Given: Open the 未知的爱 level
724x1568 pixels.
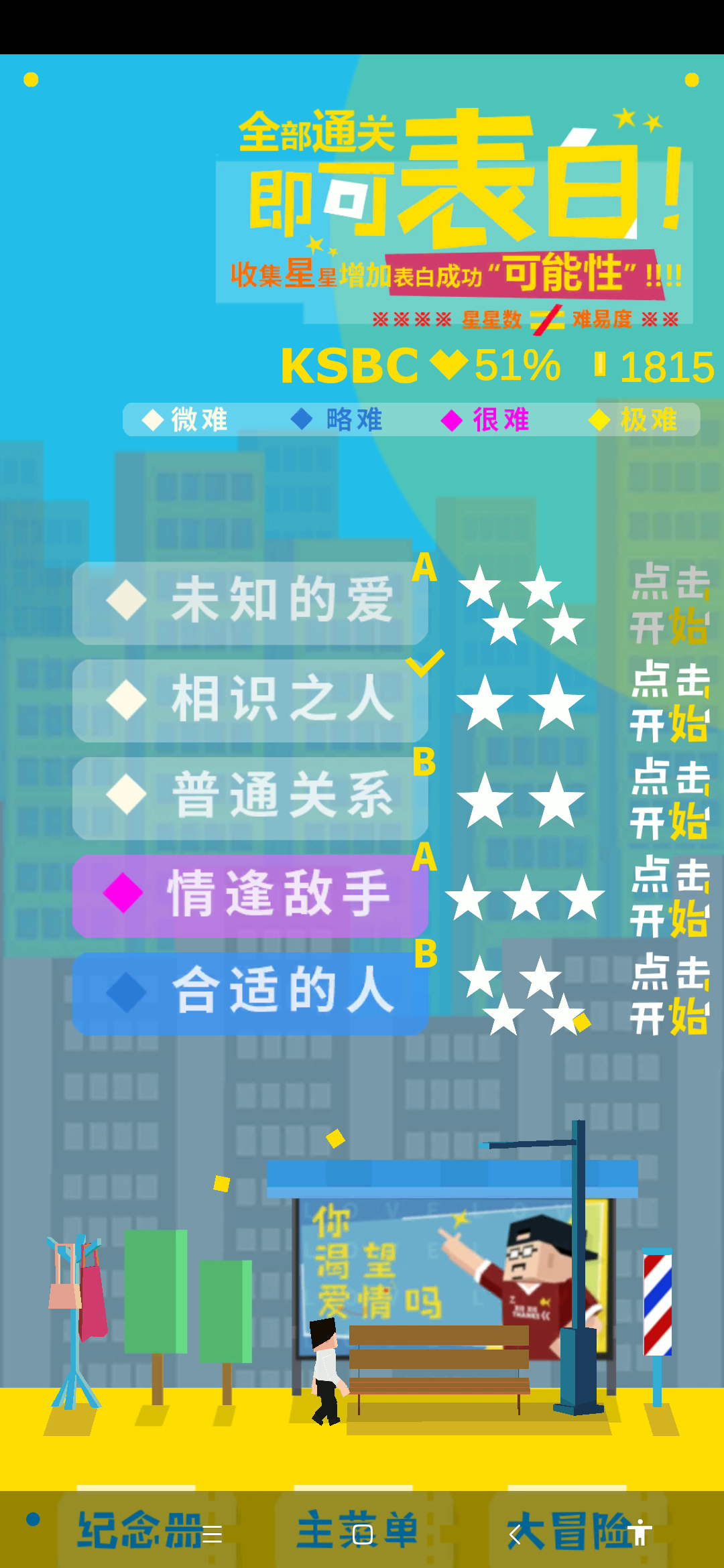Looking at the screenshot, I should (250, 603).
